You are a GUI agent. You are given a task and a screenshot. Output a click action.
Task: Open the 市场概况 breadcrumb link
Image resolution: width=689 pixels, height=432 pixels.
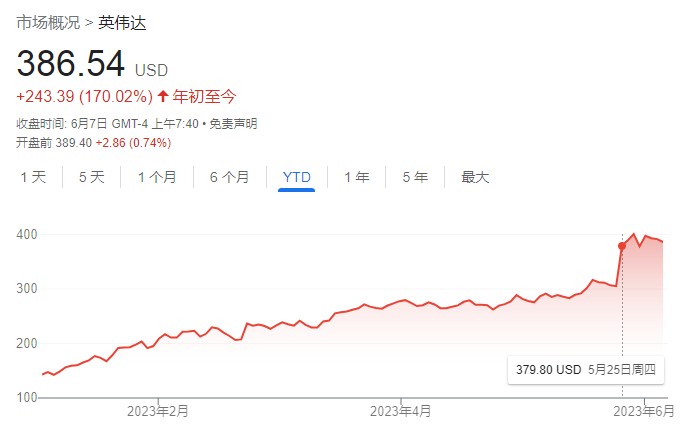(x=50, y=22)
